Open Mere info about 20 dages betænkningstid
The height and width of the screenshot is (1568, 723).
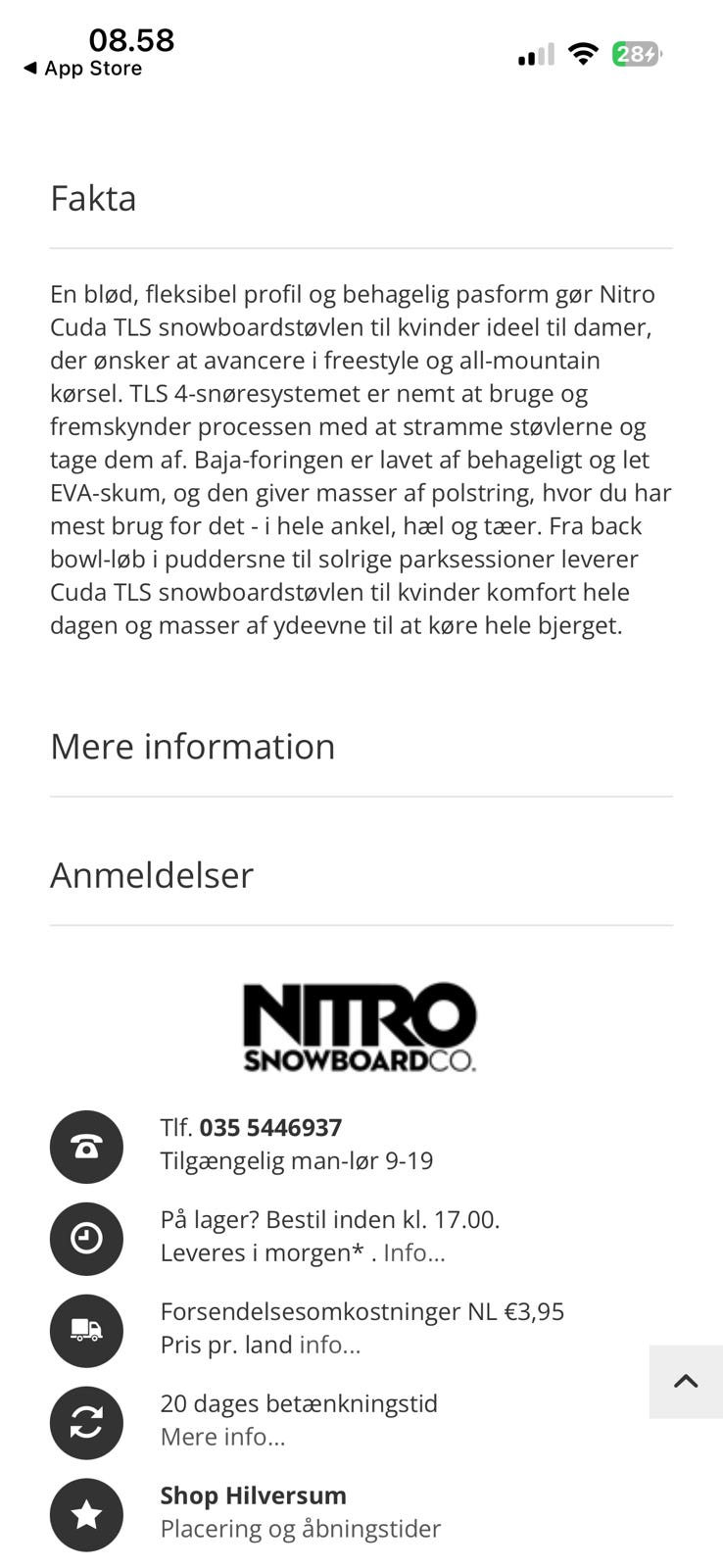tap(223, 1437)
